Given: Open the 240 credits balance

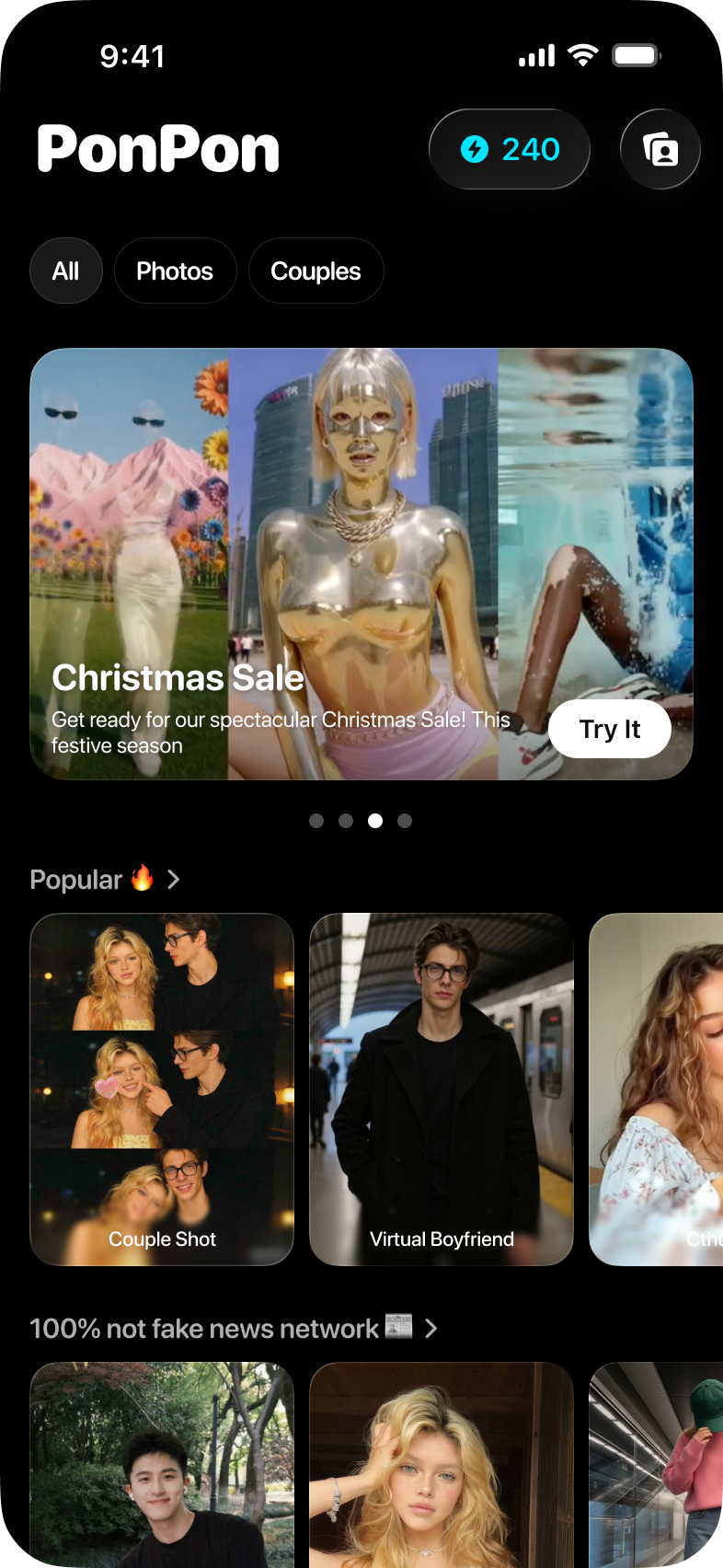Looking at the screenshot, I should click(510, 149).
